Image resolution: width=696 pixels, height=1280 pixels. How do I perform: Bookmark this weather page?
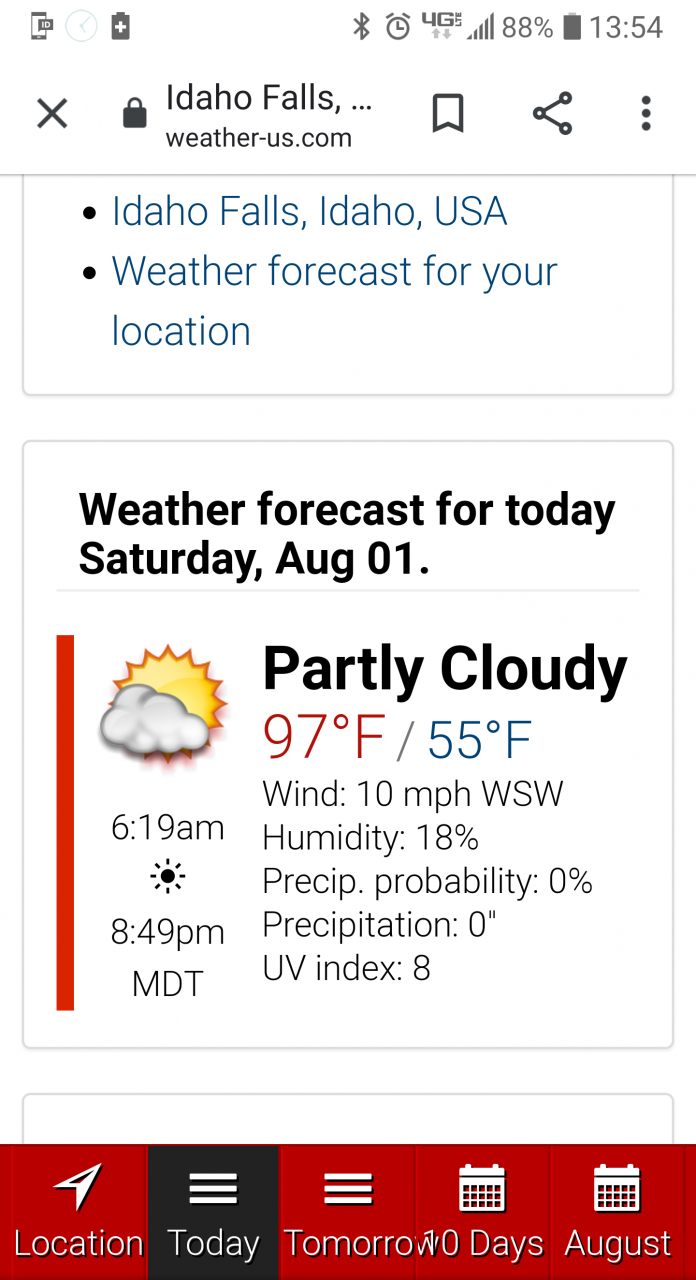tap(447, 114)
